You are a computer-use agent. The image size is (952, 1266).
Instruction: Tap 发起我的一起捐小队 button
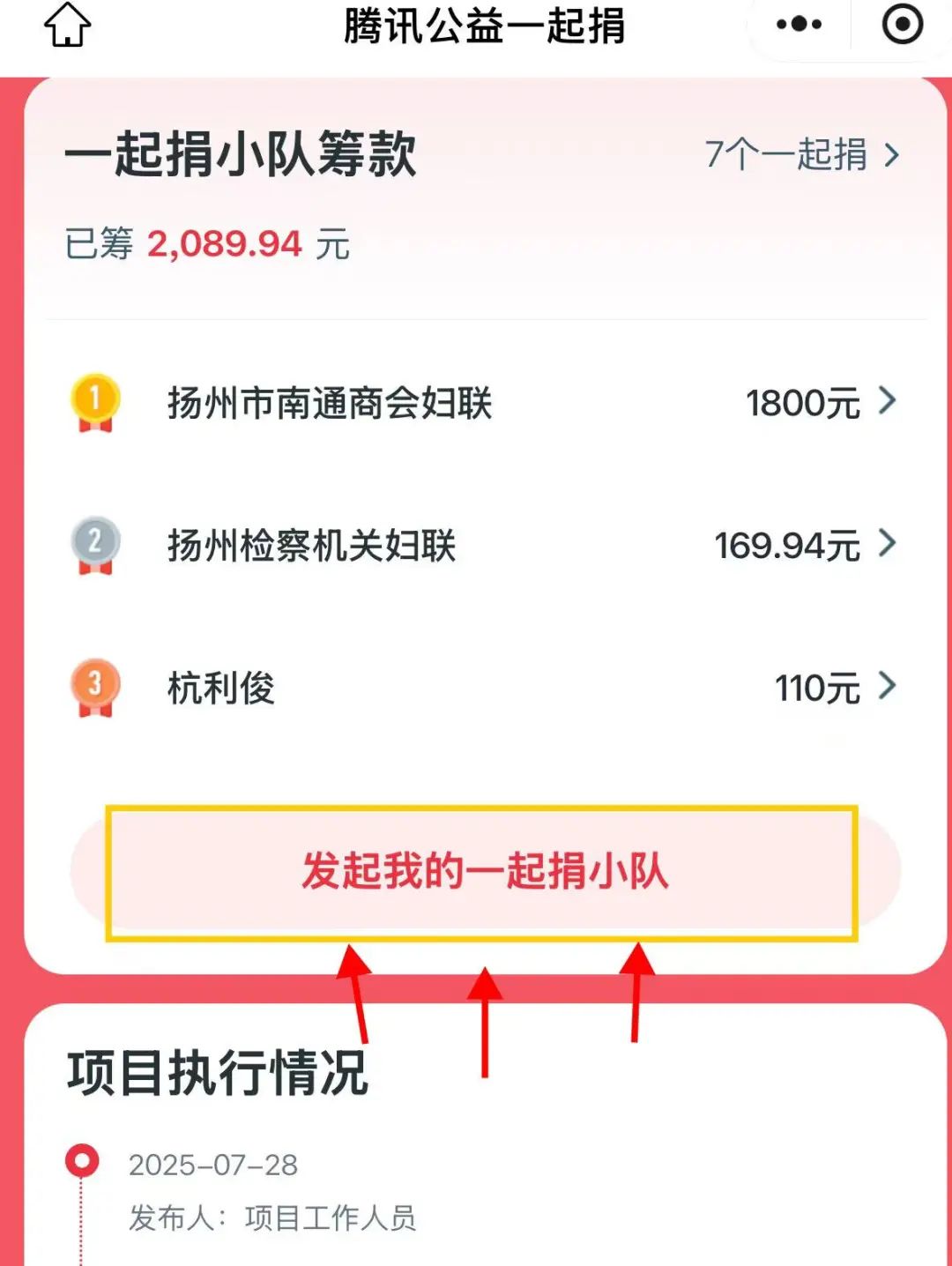[x=484, y=871]
